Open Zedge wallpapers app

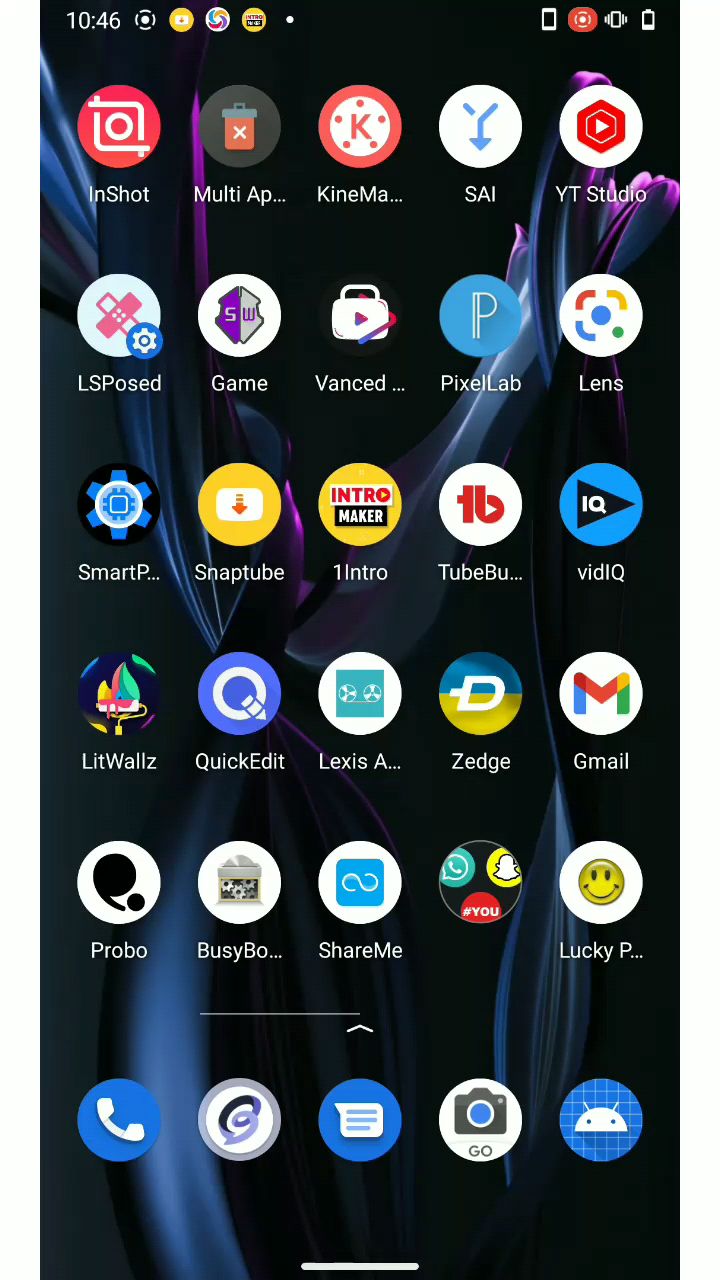pyautogui.click(x=480, y=694)
